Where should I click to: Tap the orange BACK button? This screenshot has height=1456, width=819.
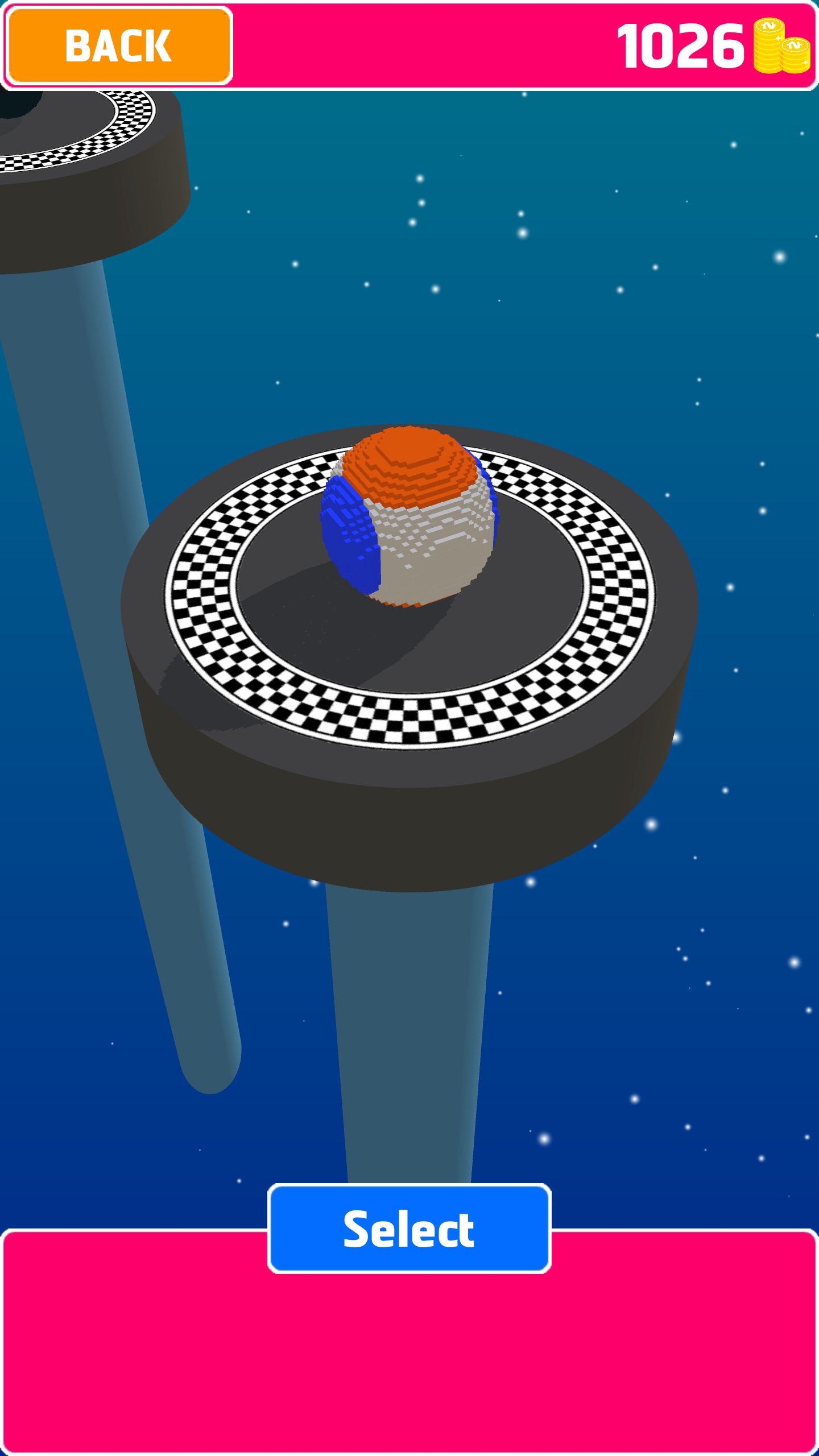[x=119, y=45]
